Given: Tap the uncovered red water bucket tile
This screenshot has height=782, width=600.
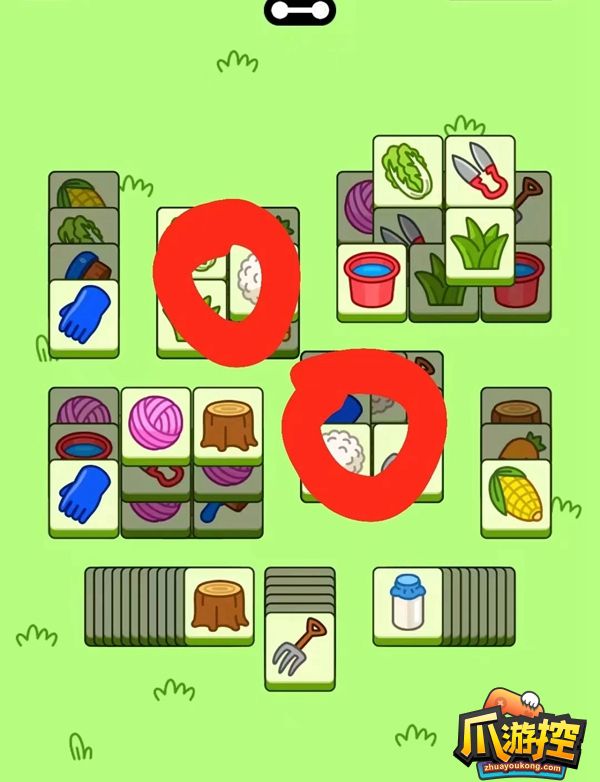Looking at the screenshot, I should pos(372,279).
